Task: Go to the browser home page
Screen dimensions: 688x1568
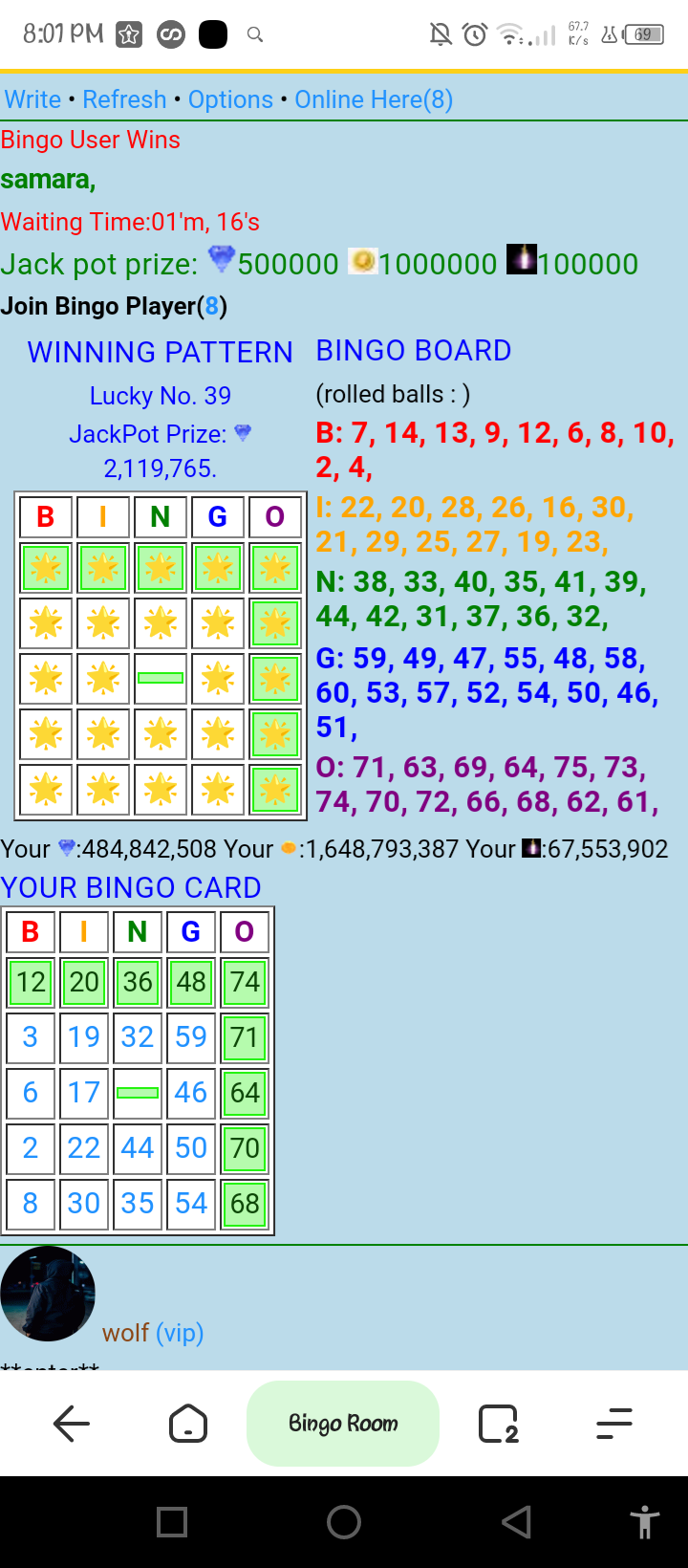Action: pos(188,1424)
